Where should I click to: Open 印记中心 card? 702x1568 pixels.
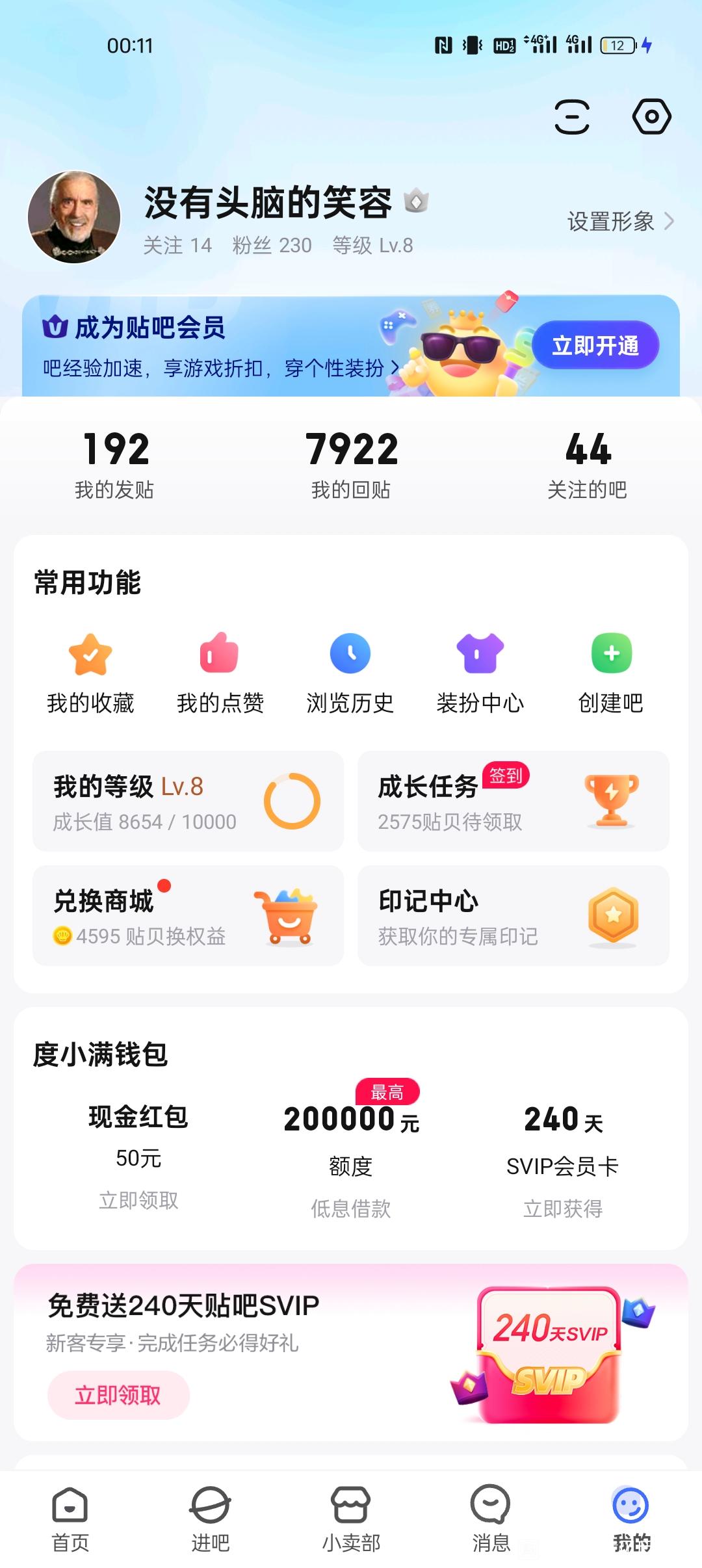[513, 916]
